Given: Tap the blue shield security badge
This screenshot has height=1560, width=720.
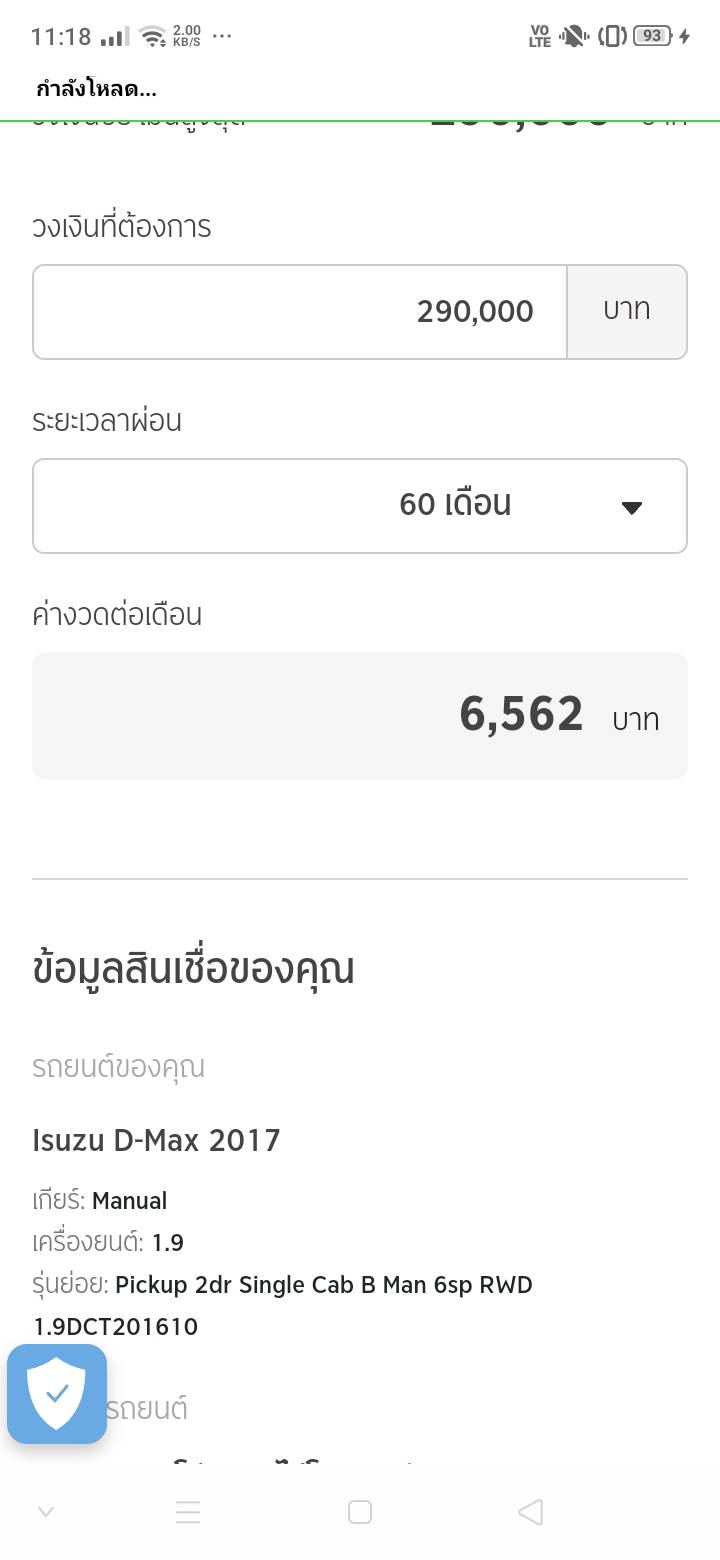Looking at the screenshot, I should pyautogui.click(x=57, y=1394).
